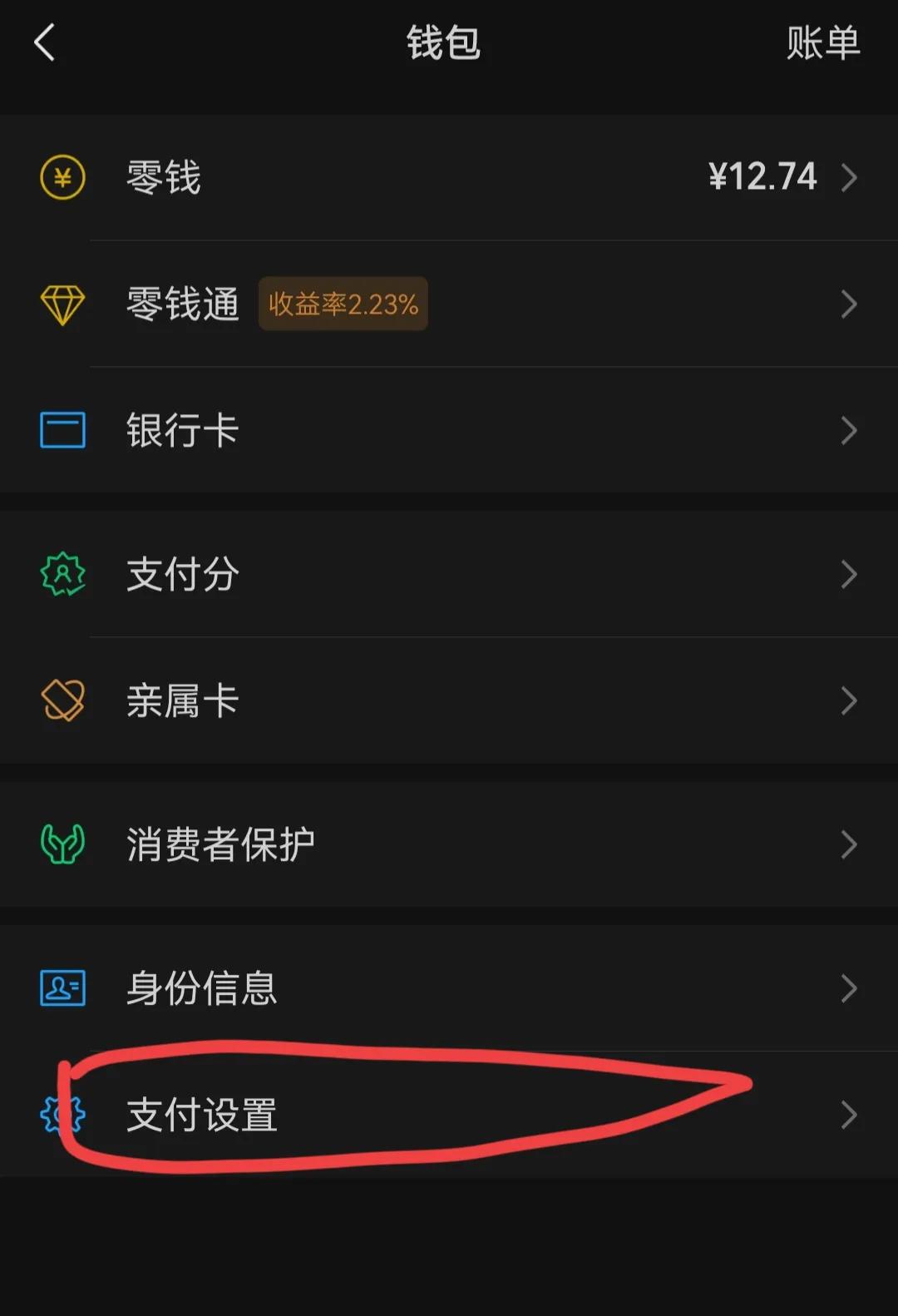898x1316 pixels.
Task: Click the green hands icon for 消费者保护
Action: [x=62, y=844]
